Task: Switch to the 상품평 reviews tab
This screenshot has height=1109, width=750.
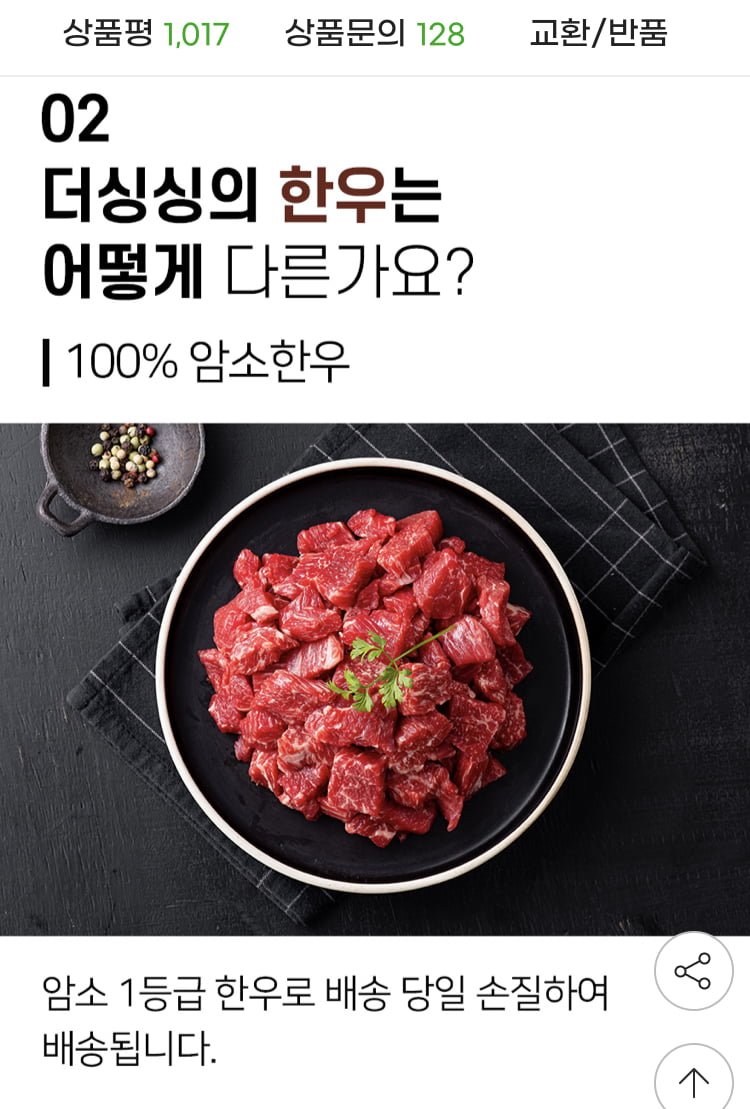Action: click(146, 34)
